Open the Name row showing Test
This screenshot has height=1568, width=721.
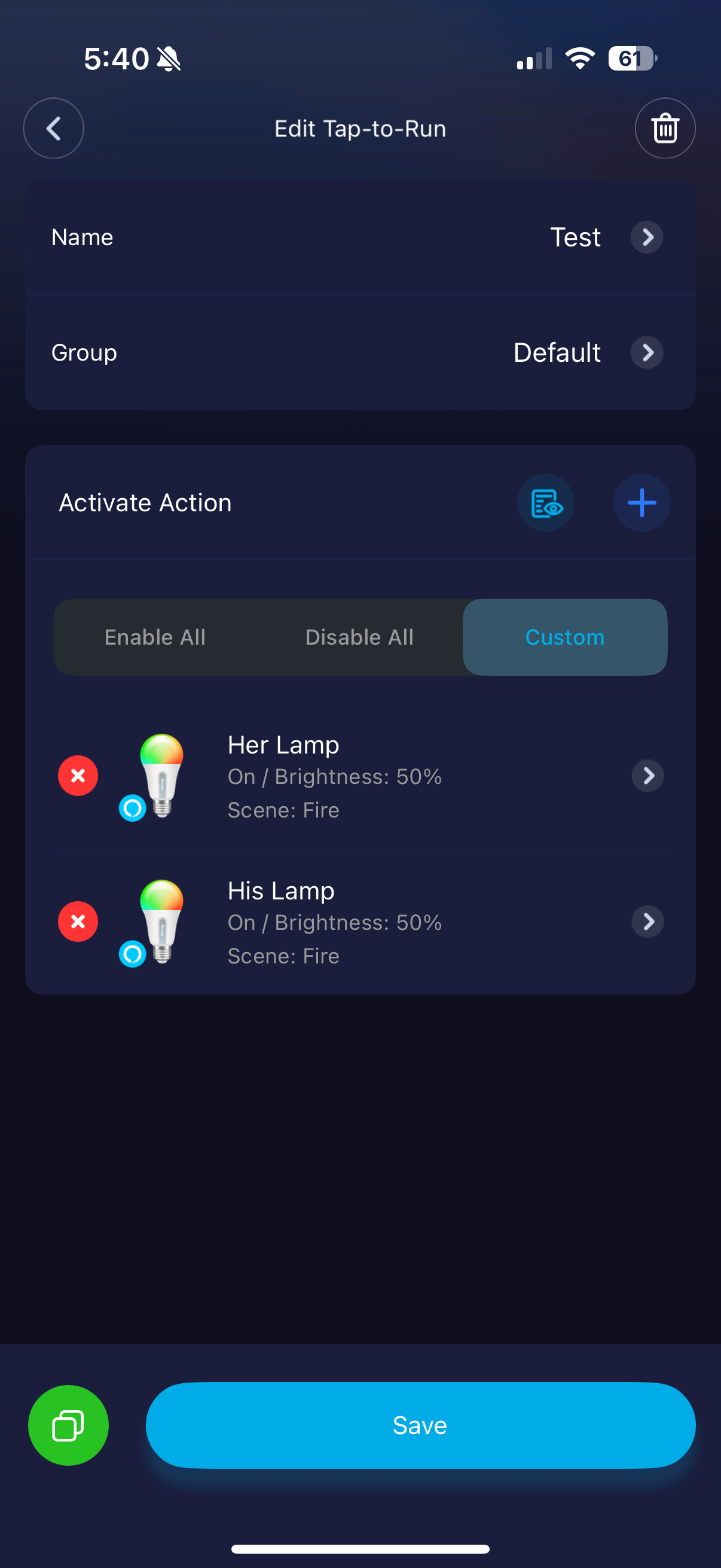pyautogui.click(x=360, y=237)
